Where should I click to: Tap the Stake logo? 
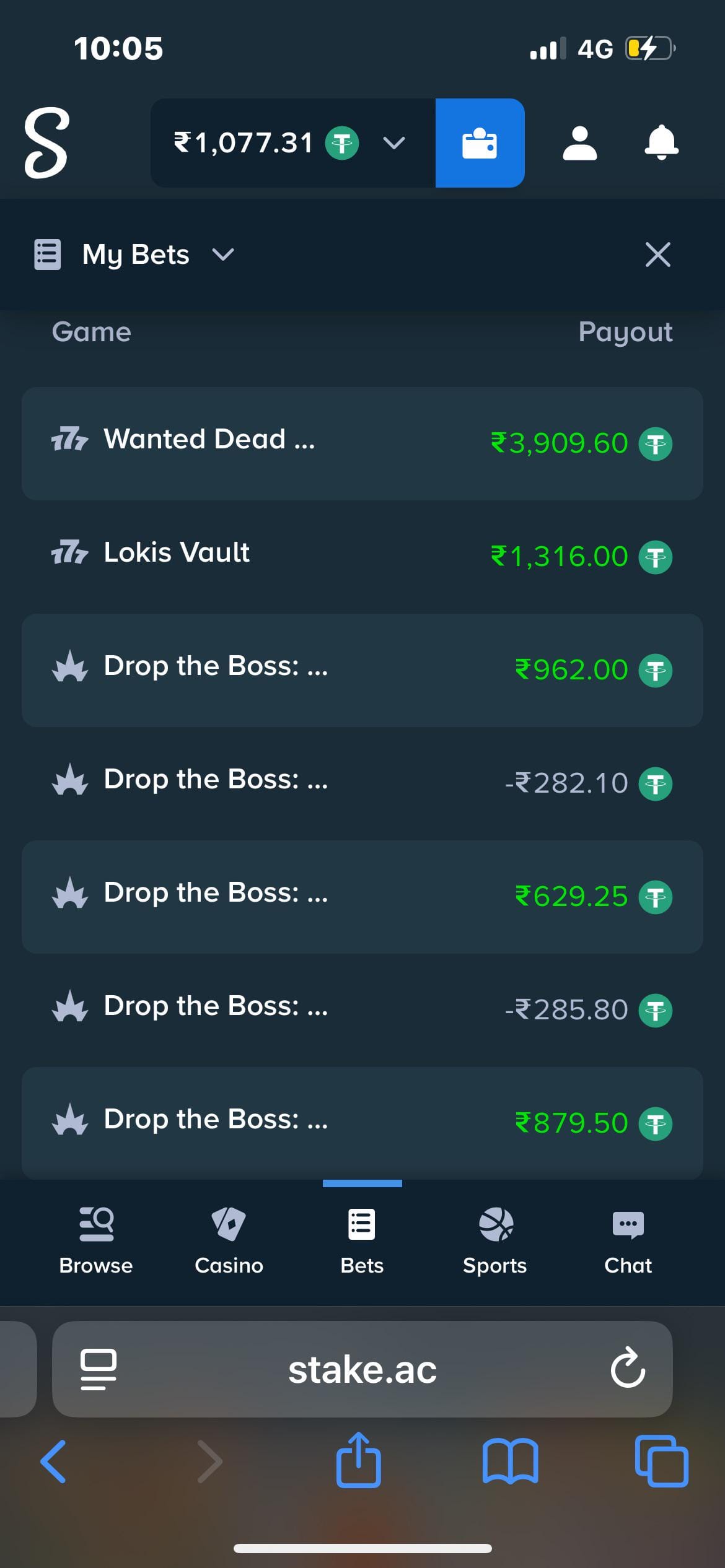[x=46, y=143]
